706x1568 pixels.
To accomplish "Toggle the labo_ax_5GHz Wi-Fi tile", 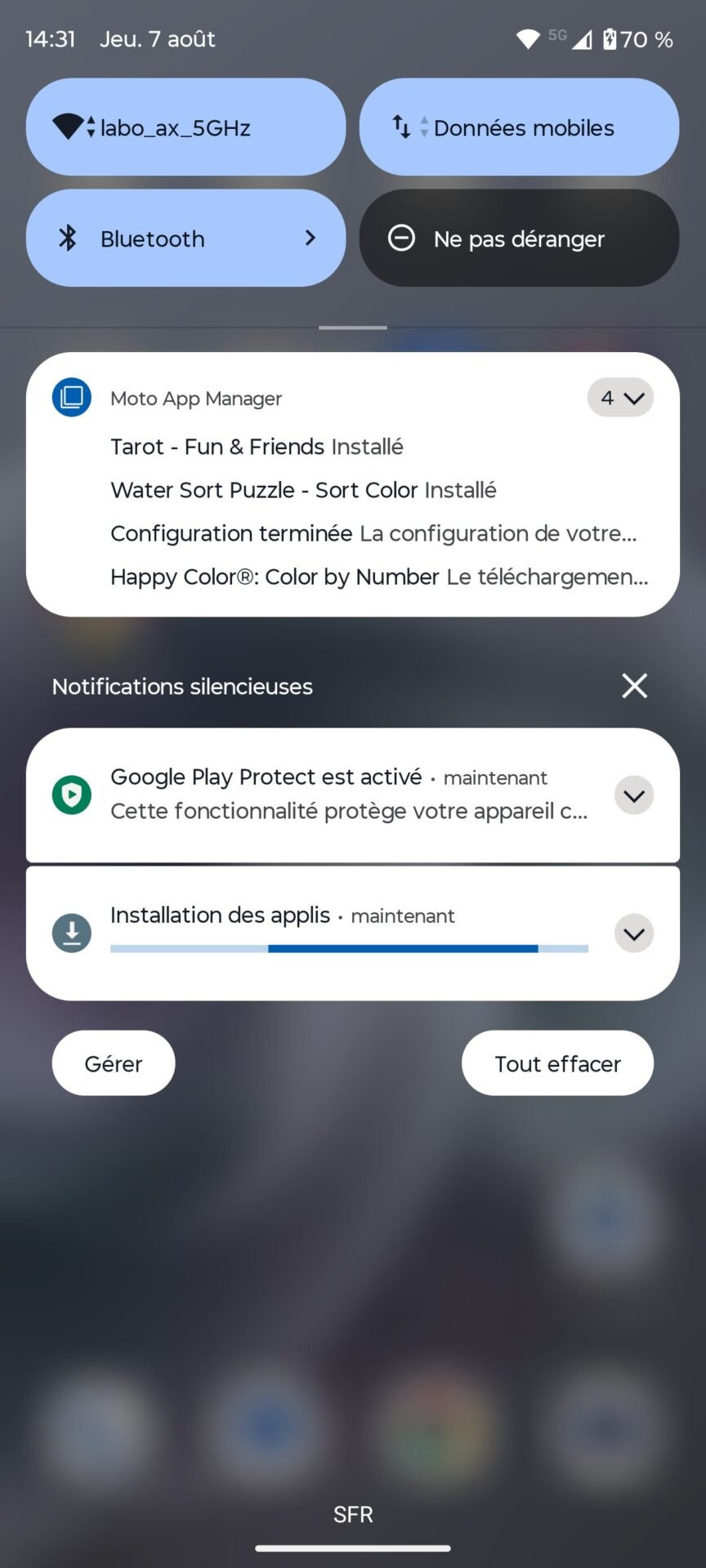I will [185, 127].
